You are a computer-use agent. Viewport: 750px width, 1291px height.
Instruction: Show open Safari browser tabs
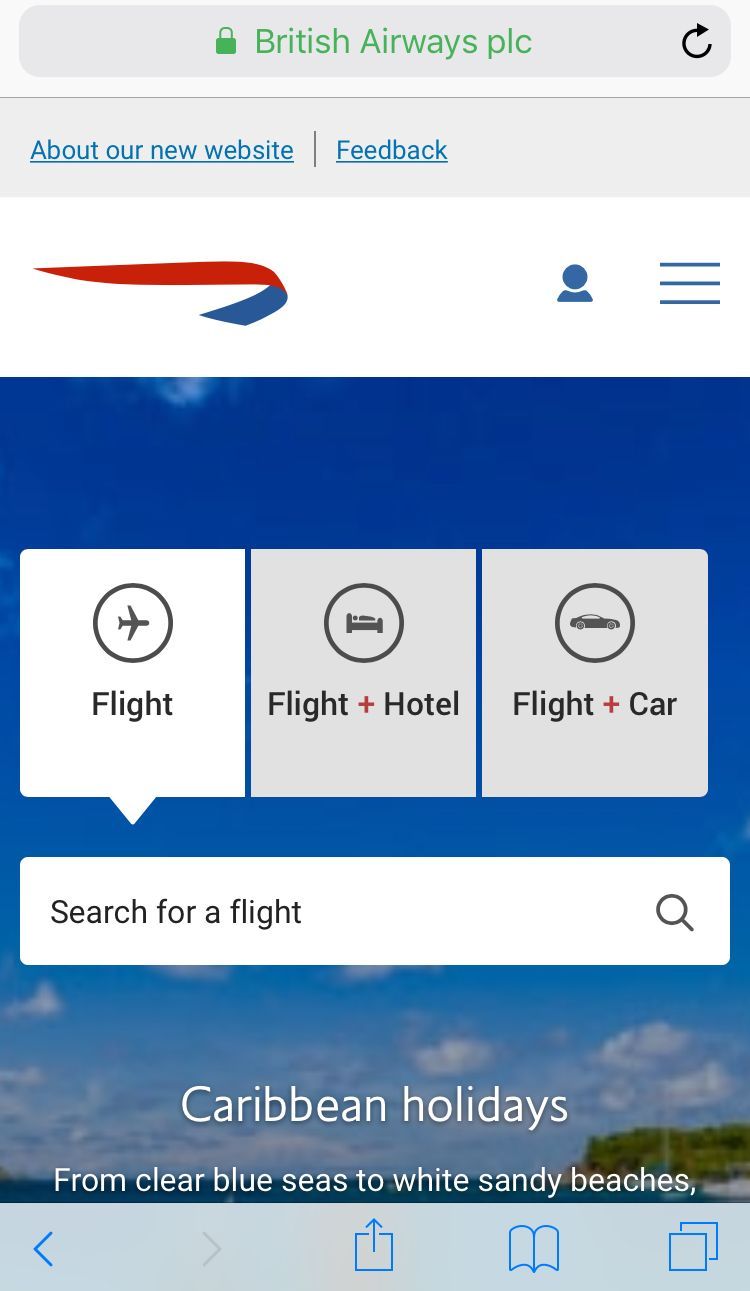(694, 1247)
